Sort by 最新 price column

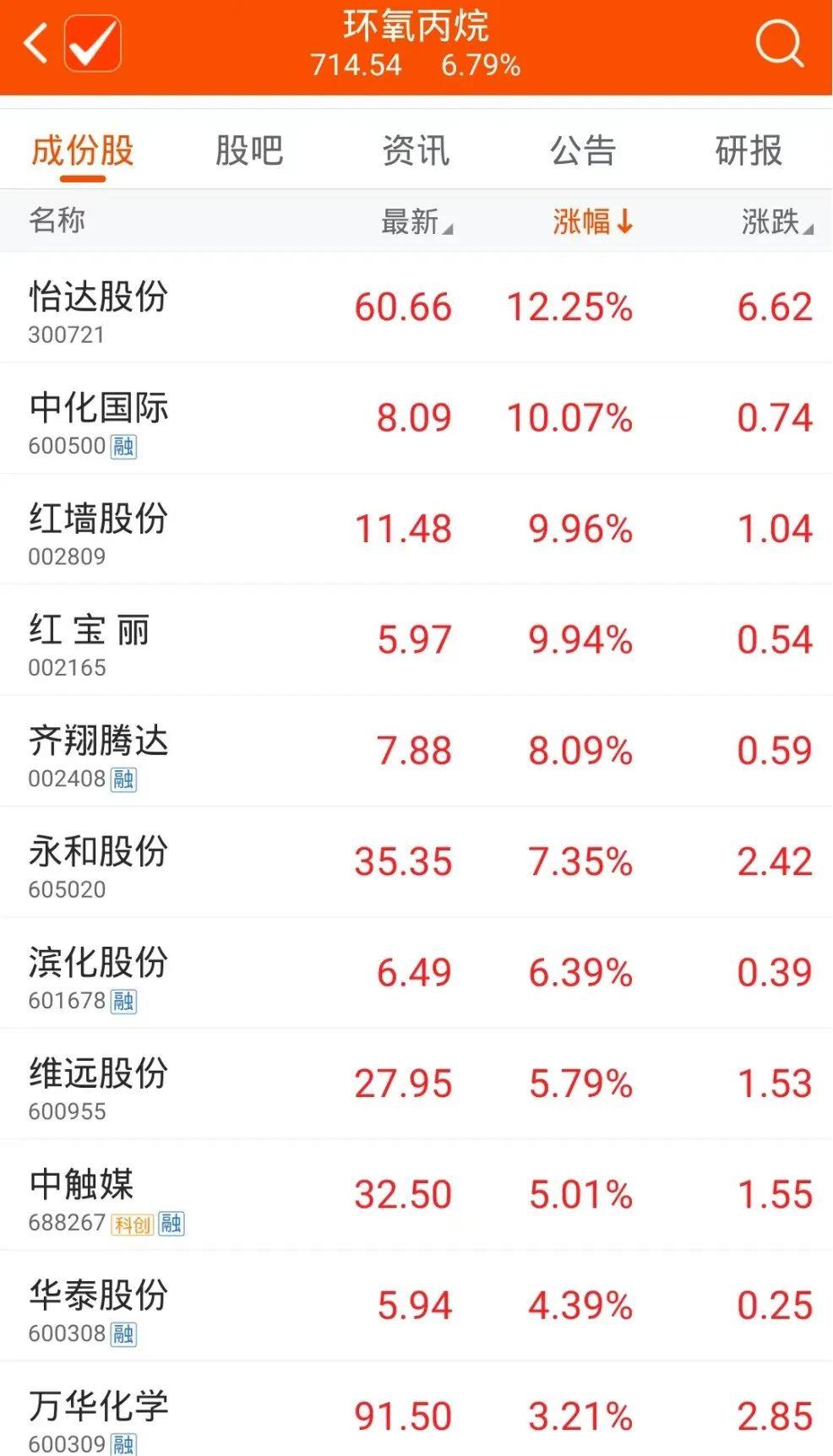point(416,222)
